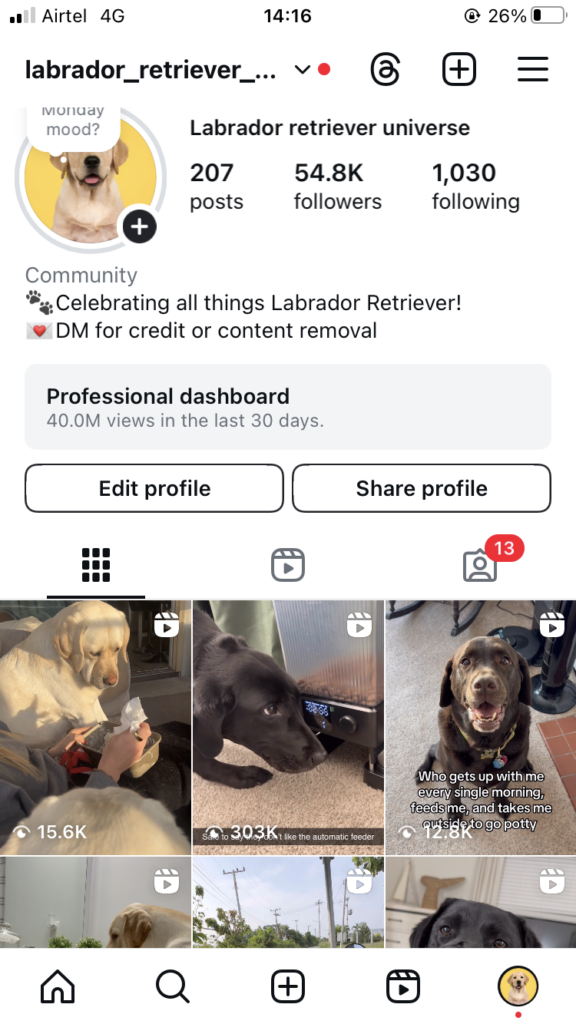Open the hamburger menu
The height and width of the screenshot is (1024, 576).
click(x=533, y=69)
